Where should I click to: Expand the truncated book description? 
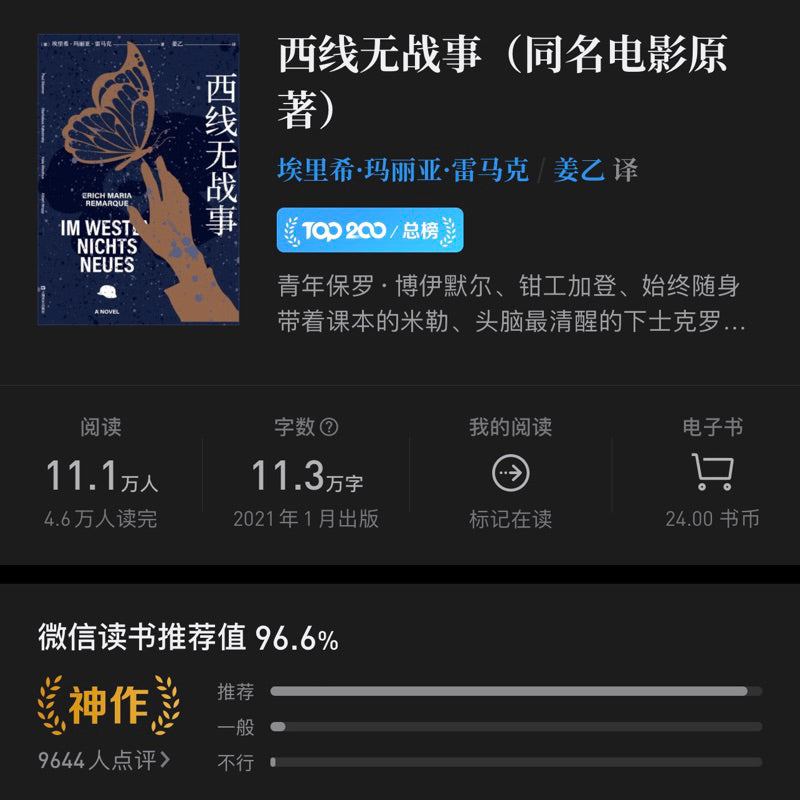click(510, 305)
